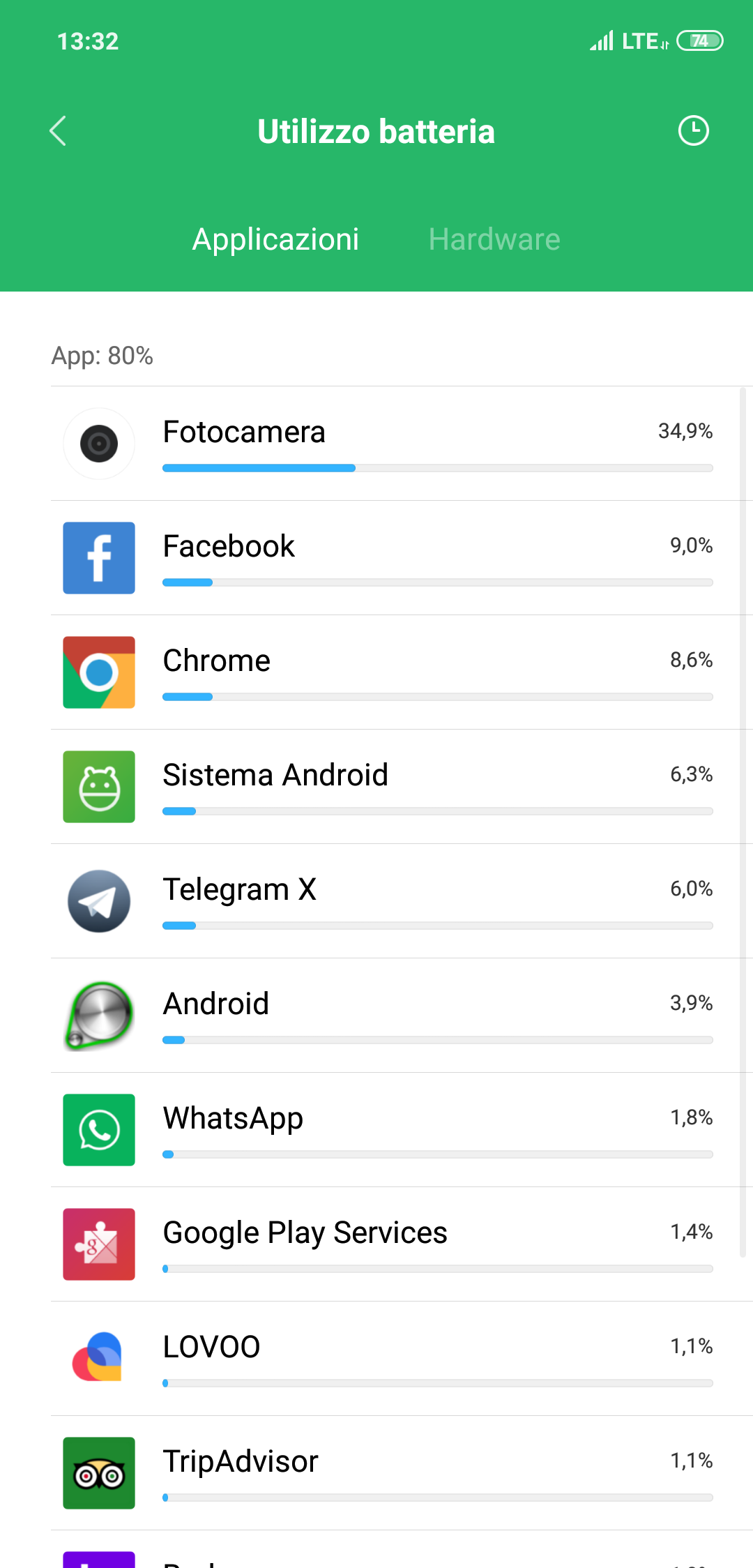
Task: Open Fotocamera battery usage details
Action: [402, 444]
